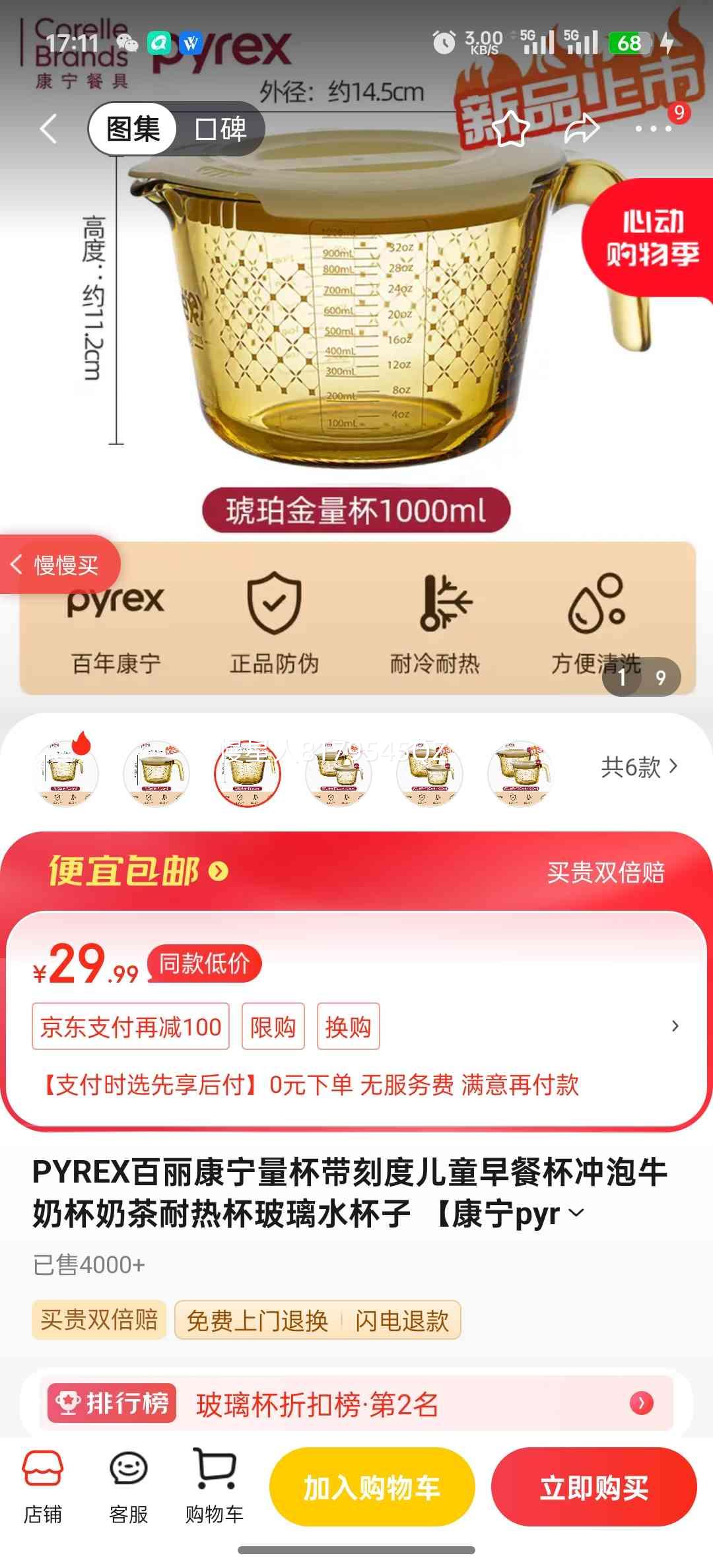Open the 玻璃杯折扣榜 ranking row
The image size is (713, 1568).
coord(356,1404)
